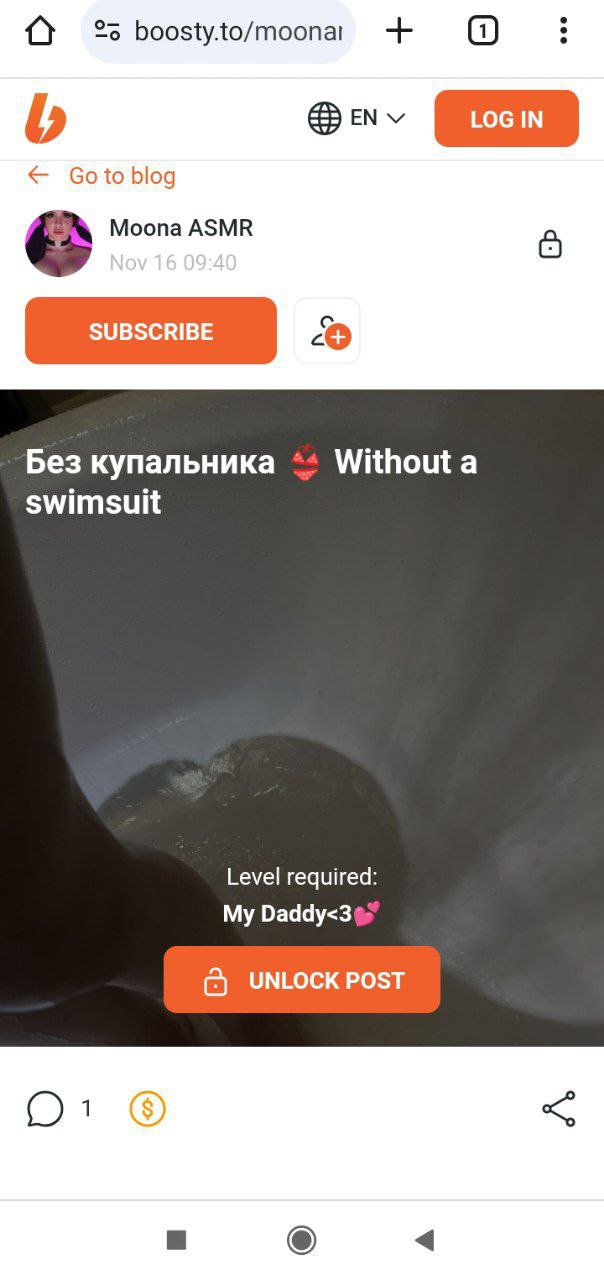The height and width of the screenshot is (1280, 604).
Task: Open the Moona ASMR profile avatar
Action: (x=58, y=243)
